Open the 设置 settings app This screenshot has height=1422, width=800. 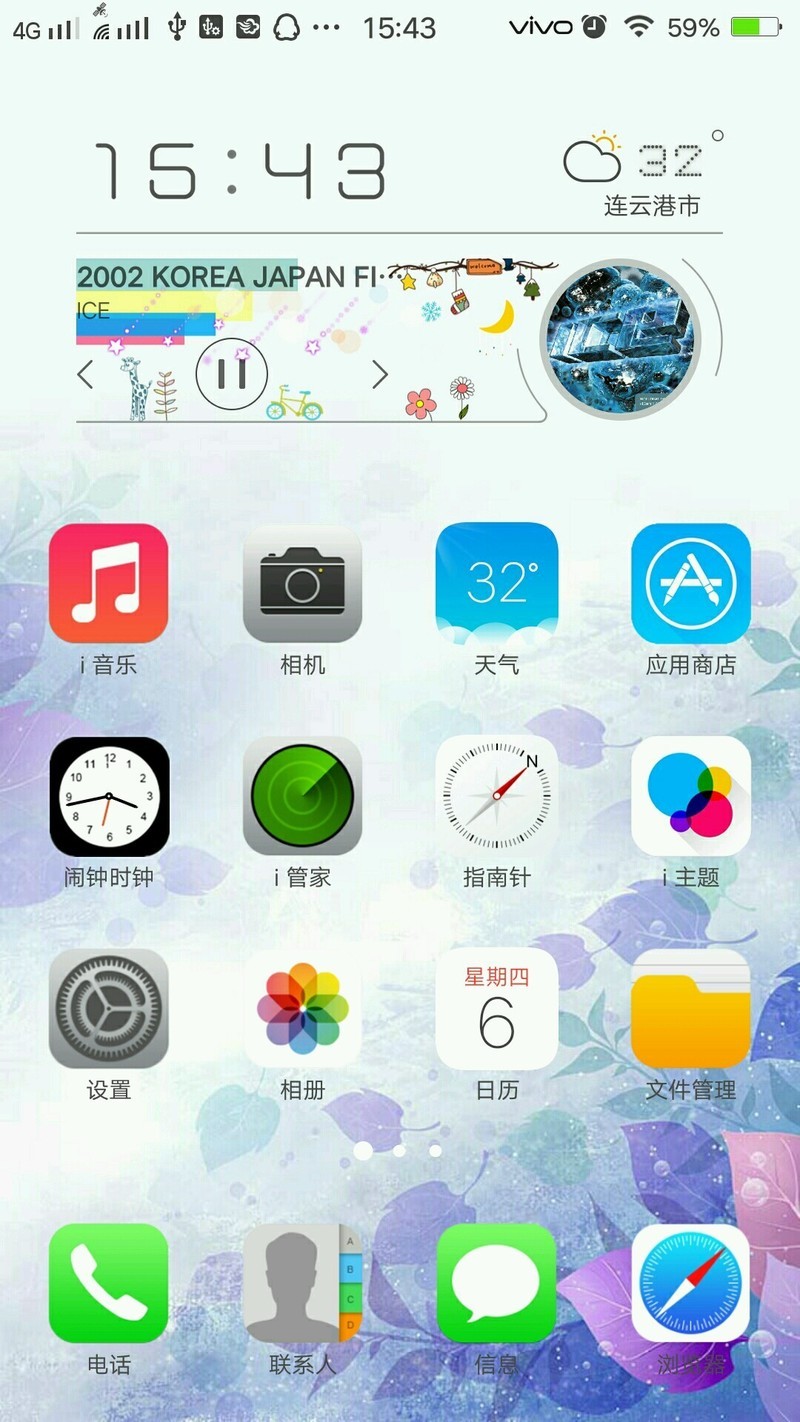tap(110, 1010)
